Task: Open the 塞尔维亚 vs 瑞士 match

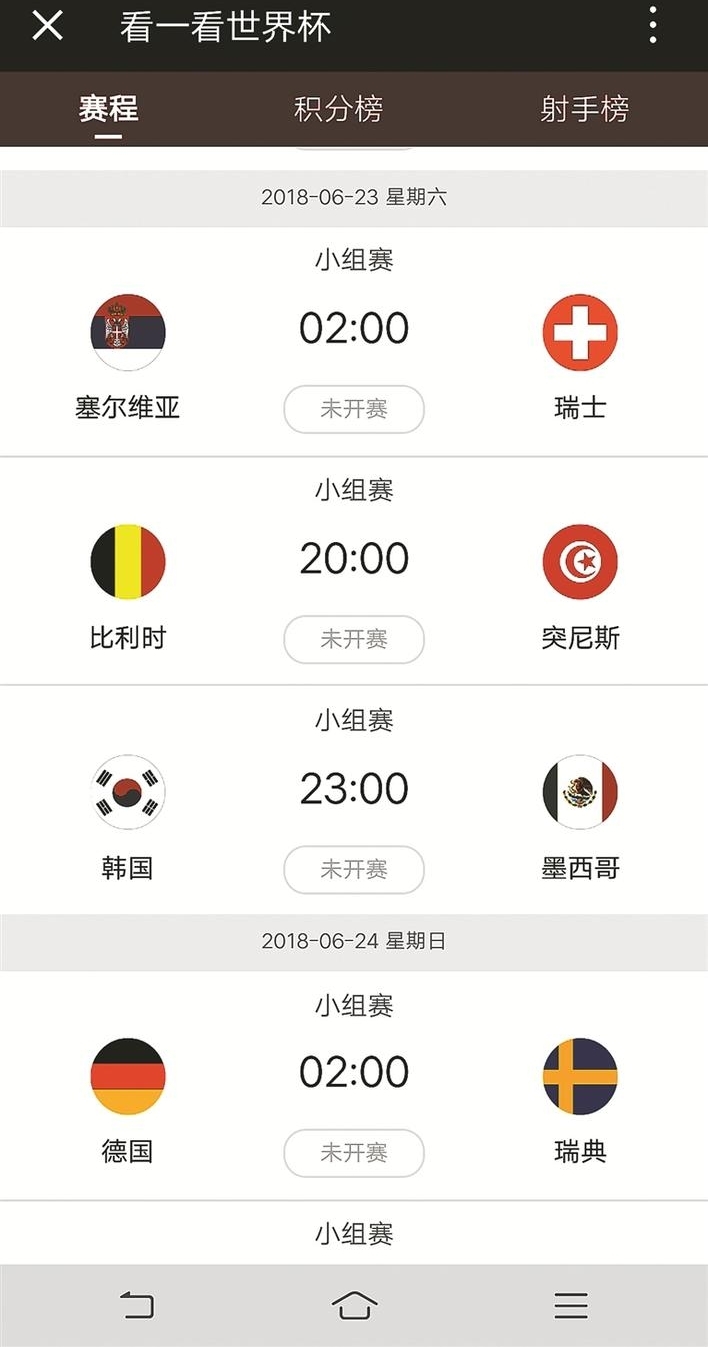Action: point(354,342)
